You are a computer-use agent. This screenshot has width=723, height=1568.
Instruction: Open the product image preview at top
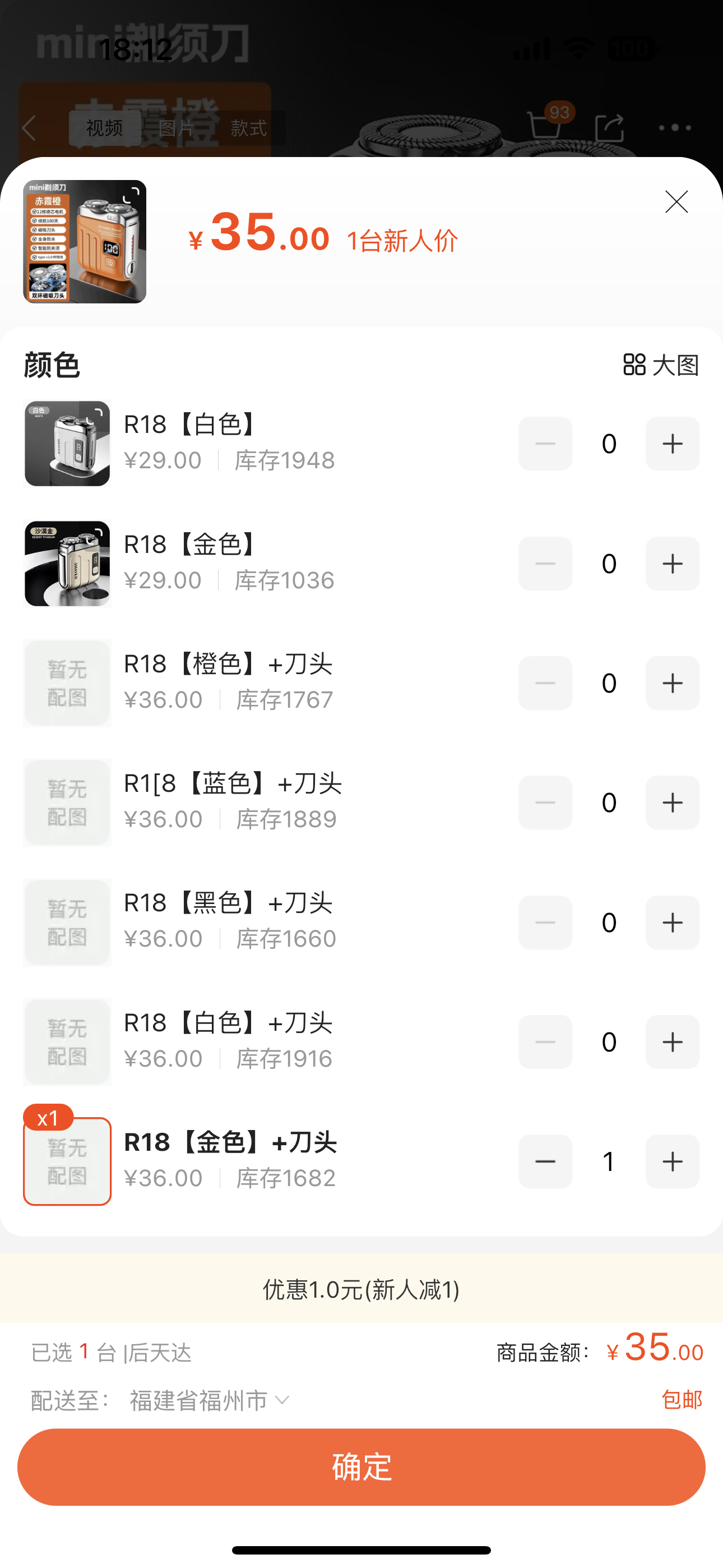click(x=85, y=242)
